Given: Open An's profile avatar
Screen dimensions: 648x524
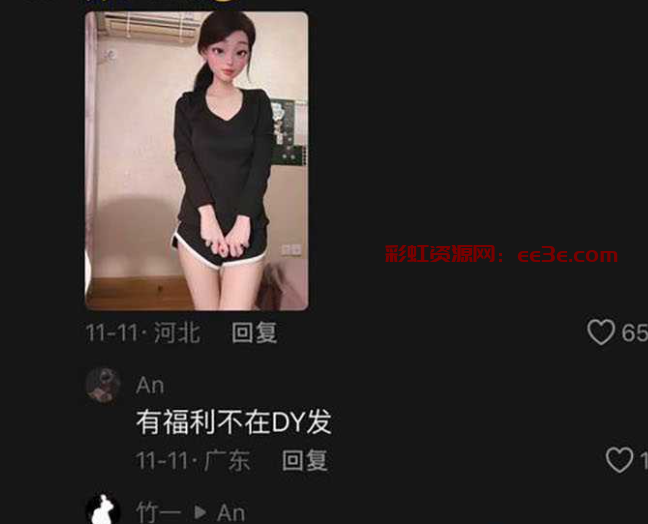Looking at the screenshot, I should pos(103,385).
